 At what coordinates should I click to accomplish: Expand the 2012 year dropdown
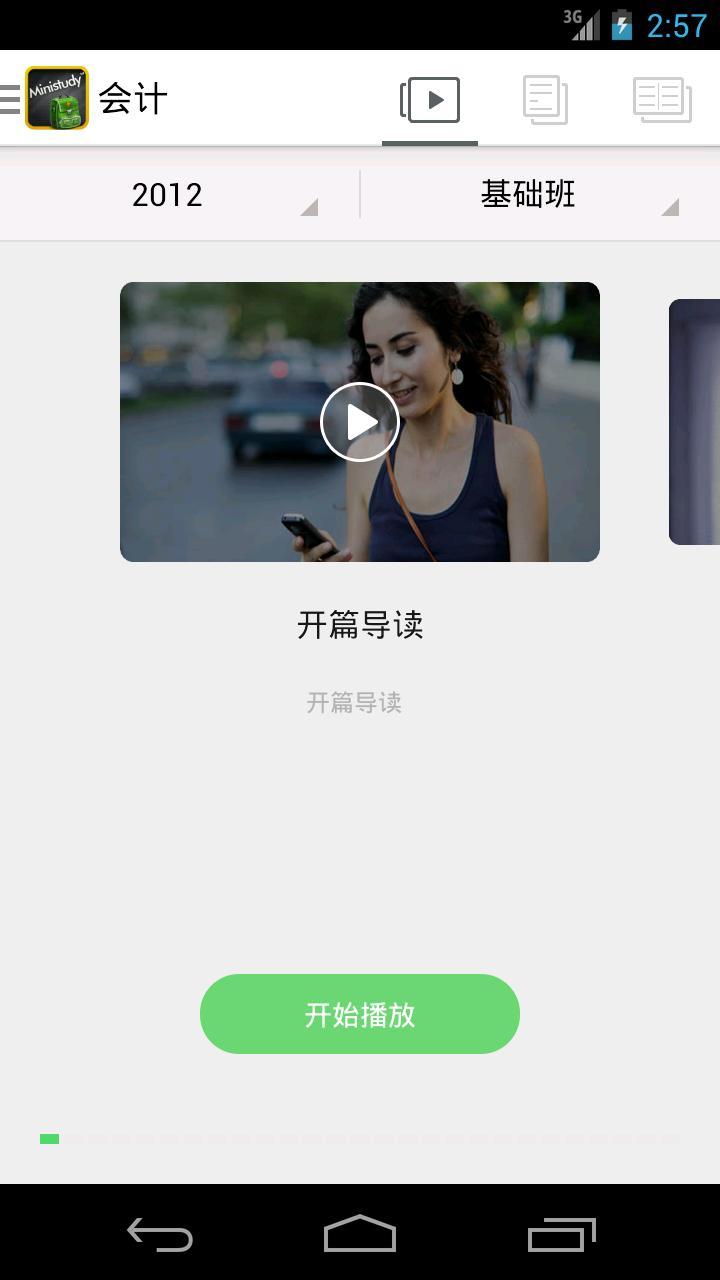pyautogui.click(x=180, y=194)
